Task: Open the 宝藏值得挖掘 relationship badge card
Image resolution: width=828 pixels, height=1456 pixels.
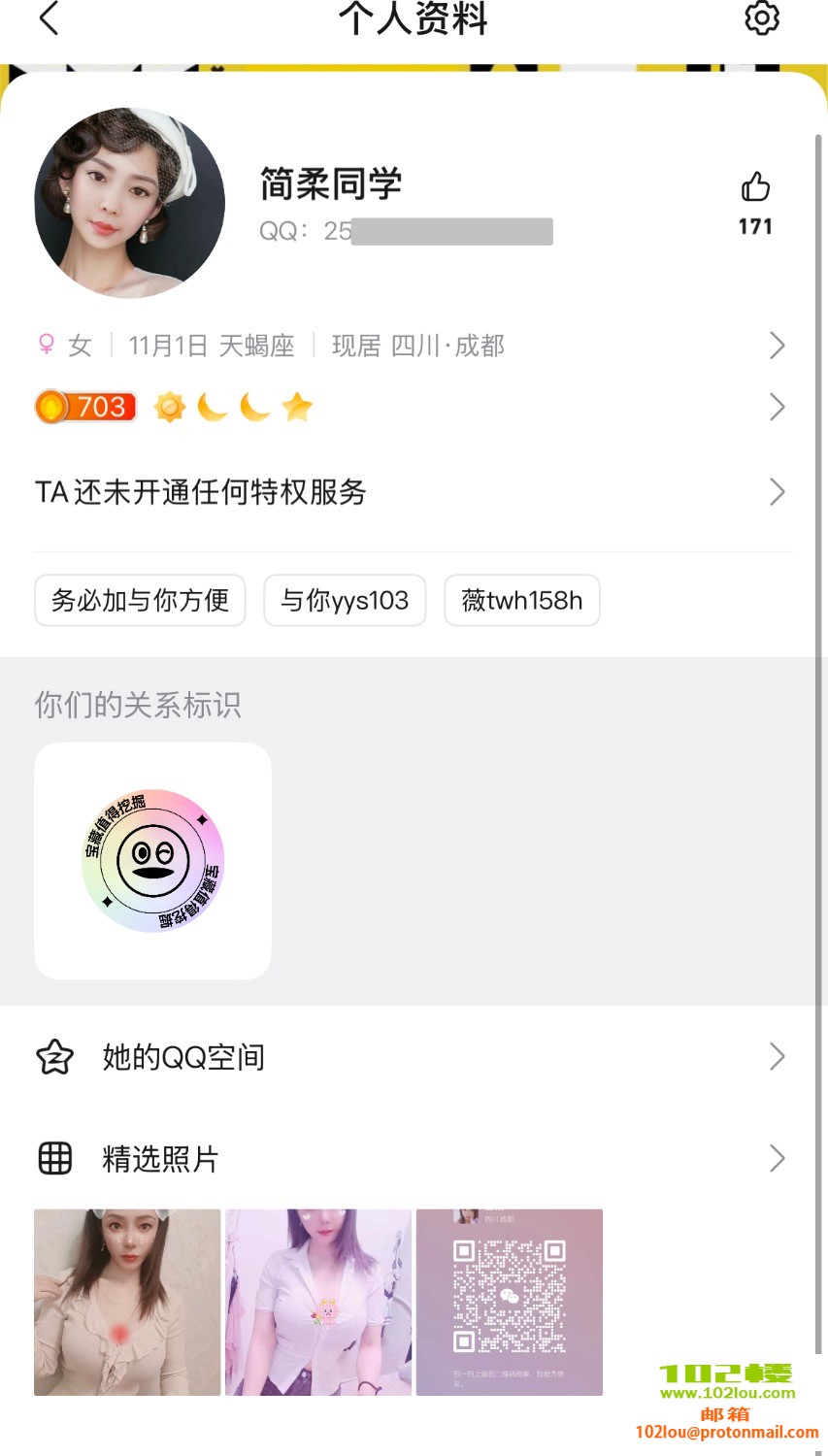Action: pos(152,861)
